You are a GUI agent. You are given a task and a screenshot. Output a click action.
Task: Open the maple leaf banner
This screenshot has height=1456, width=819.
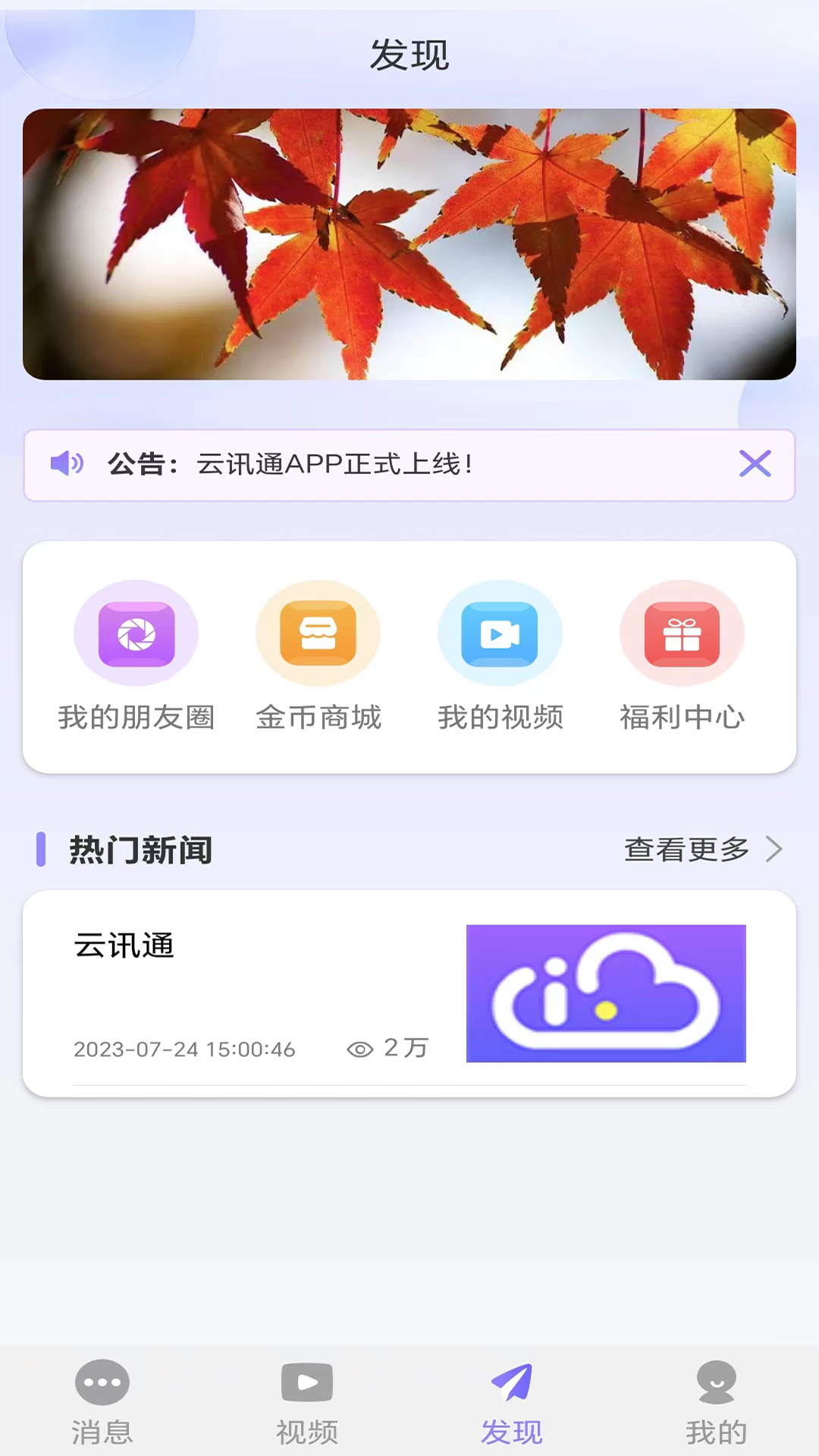coord(409,244)
